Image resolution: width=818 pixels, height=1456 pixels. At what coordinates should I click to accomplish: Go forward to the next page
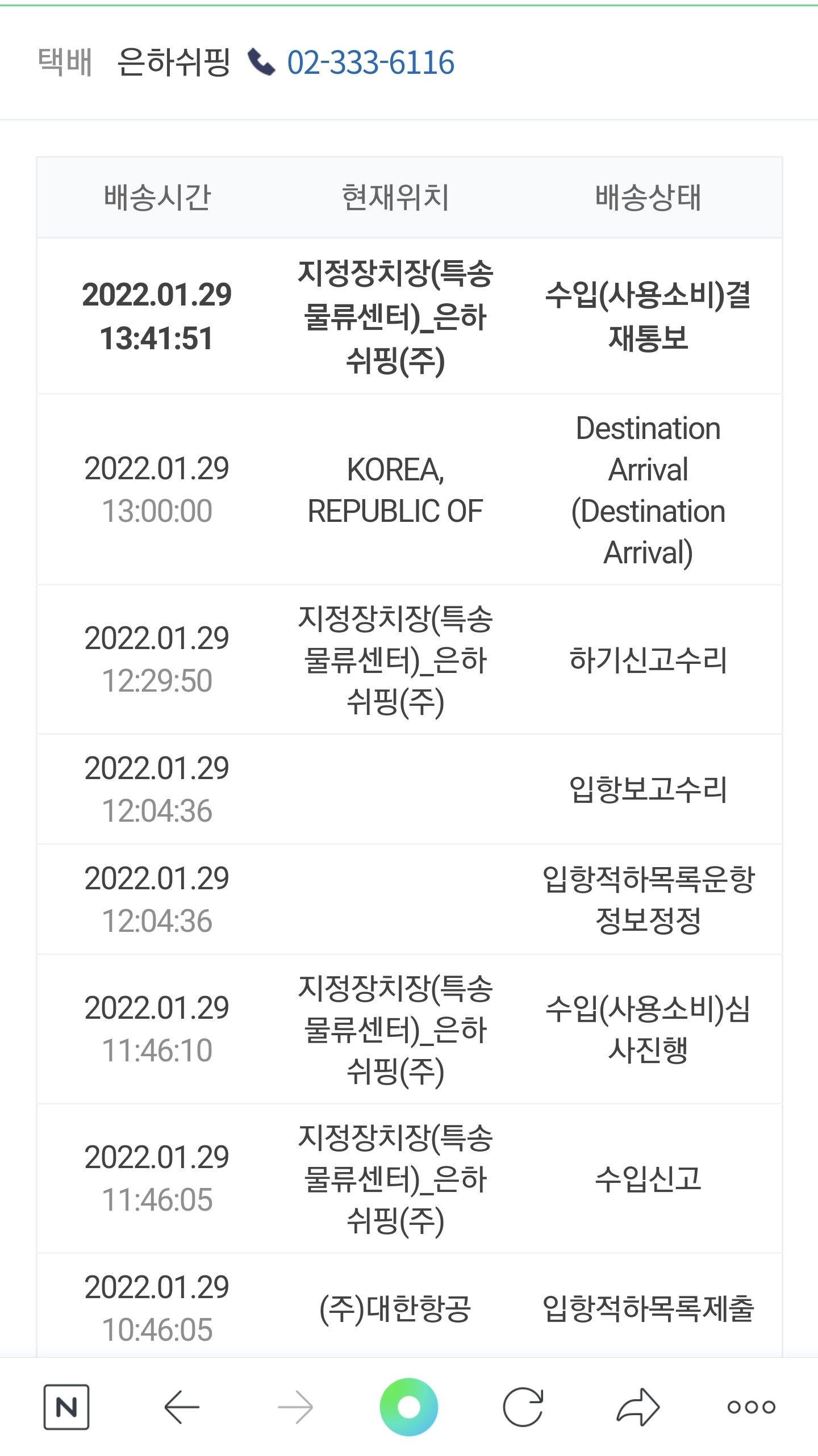(x=295, y=1407)
